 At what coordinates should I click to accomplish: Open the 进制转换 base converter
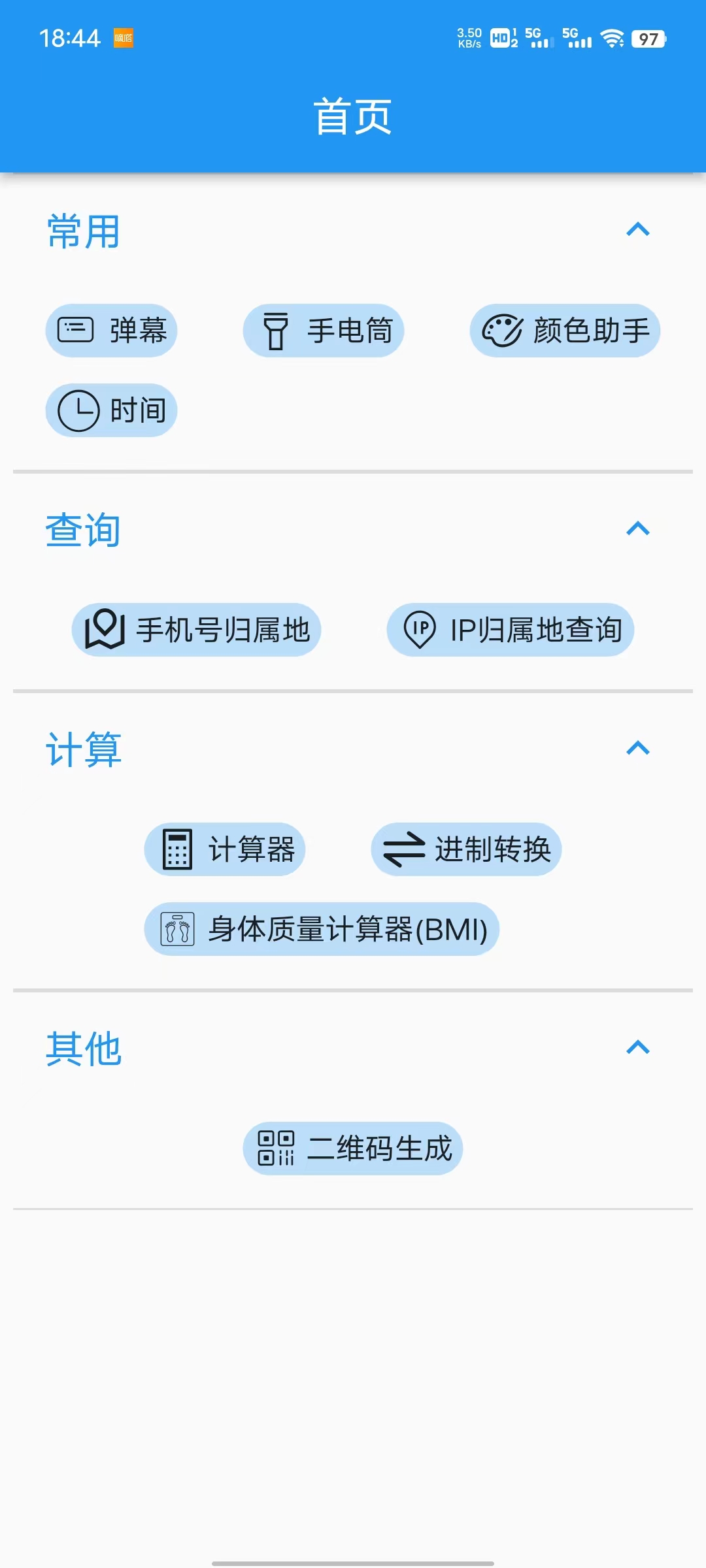(465, 849)
